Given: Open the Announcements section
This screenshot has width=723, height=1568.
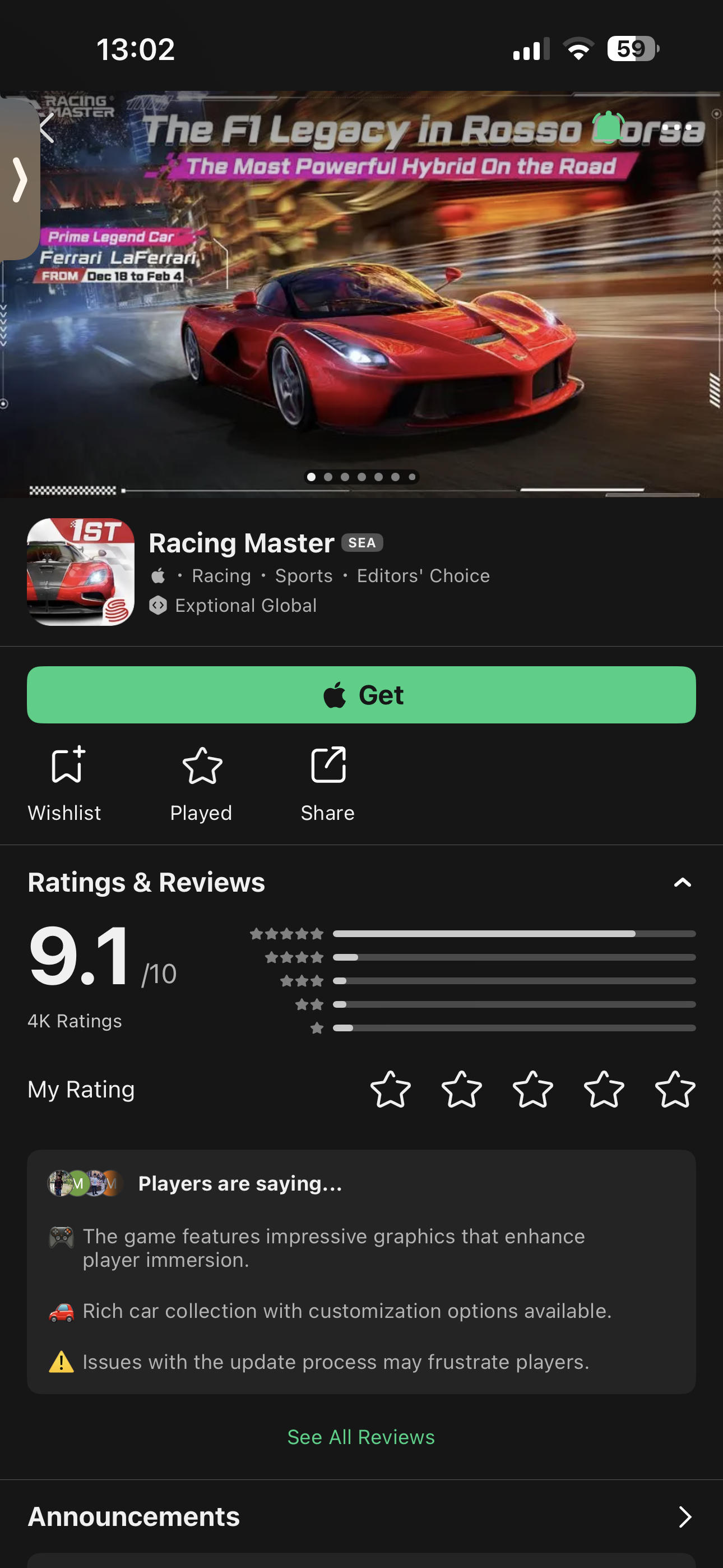Looking at the screenshot, I should (x=684, y=1517).
